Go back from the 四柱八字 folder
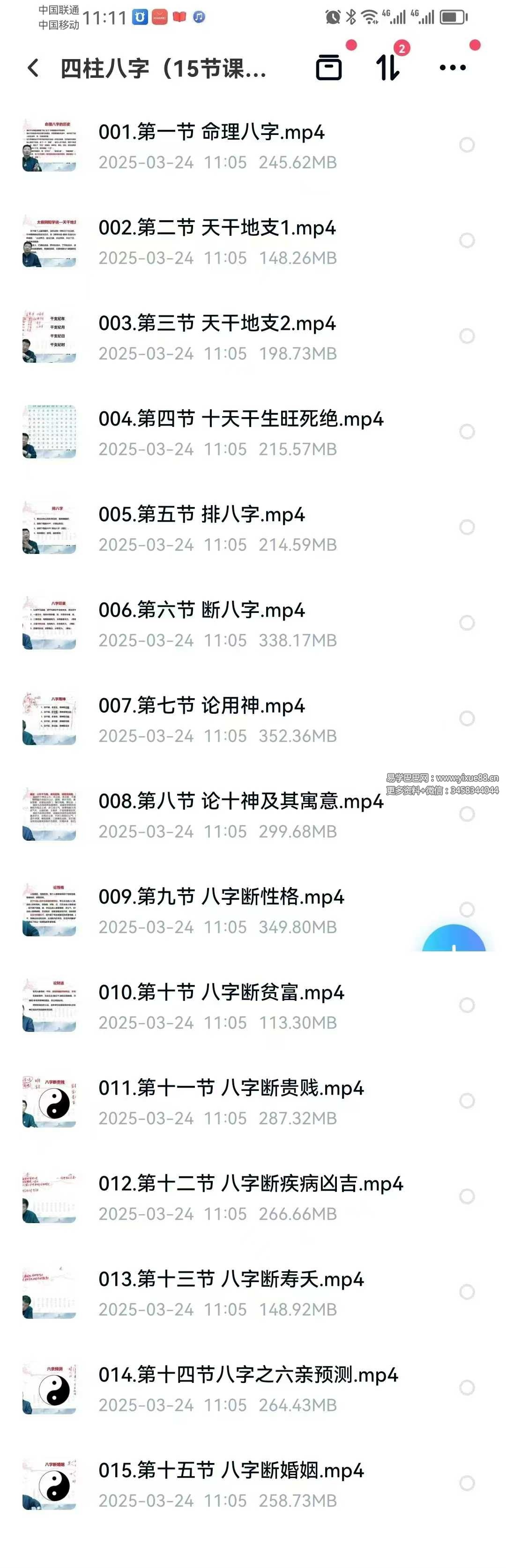Image resolution: width=506 pixels, height=1568 pixels. coord(33,68)
